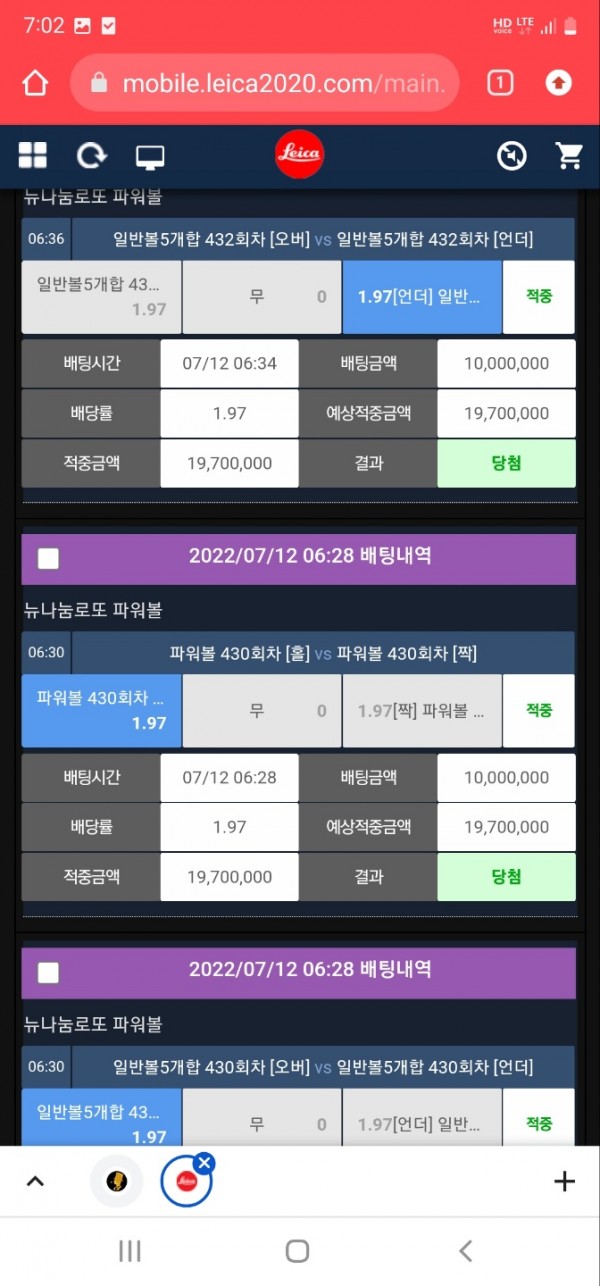Go back with the system back button
Screen dimensions: 600x1286
coord(465,1250)
